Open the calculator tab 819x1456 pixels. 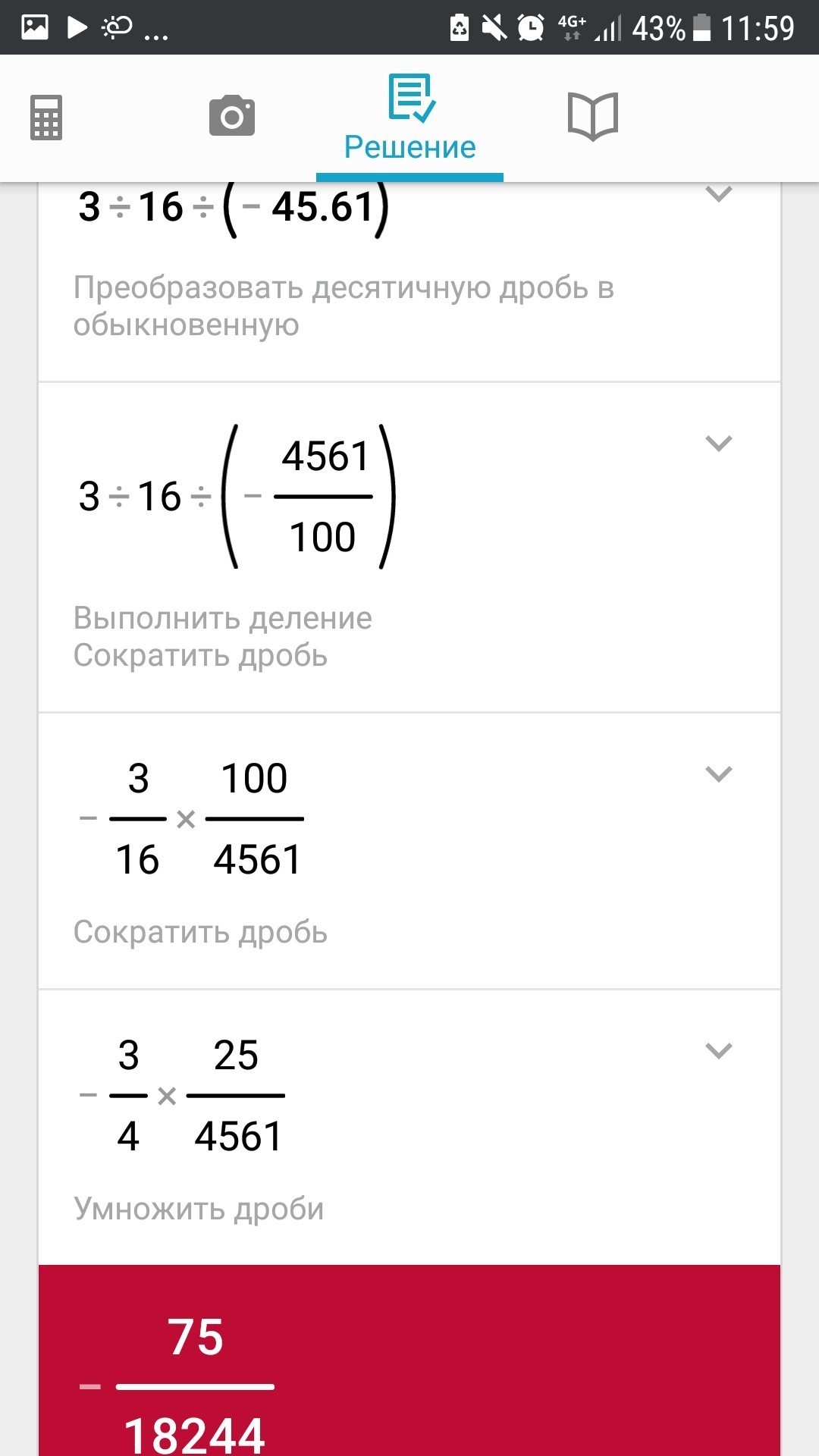[46, 118]
